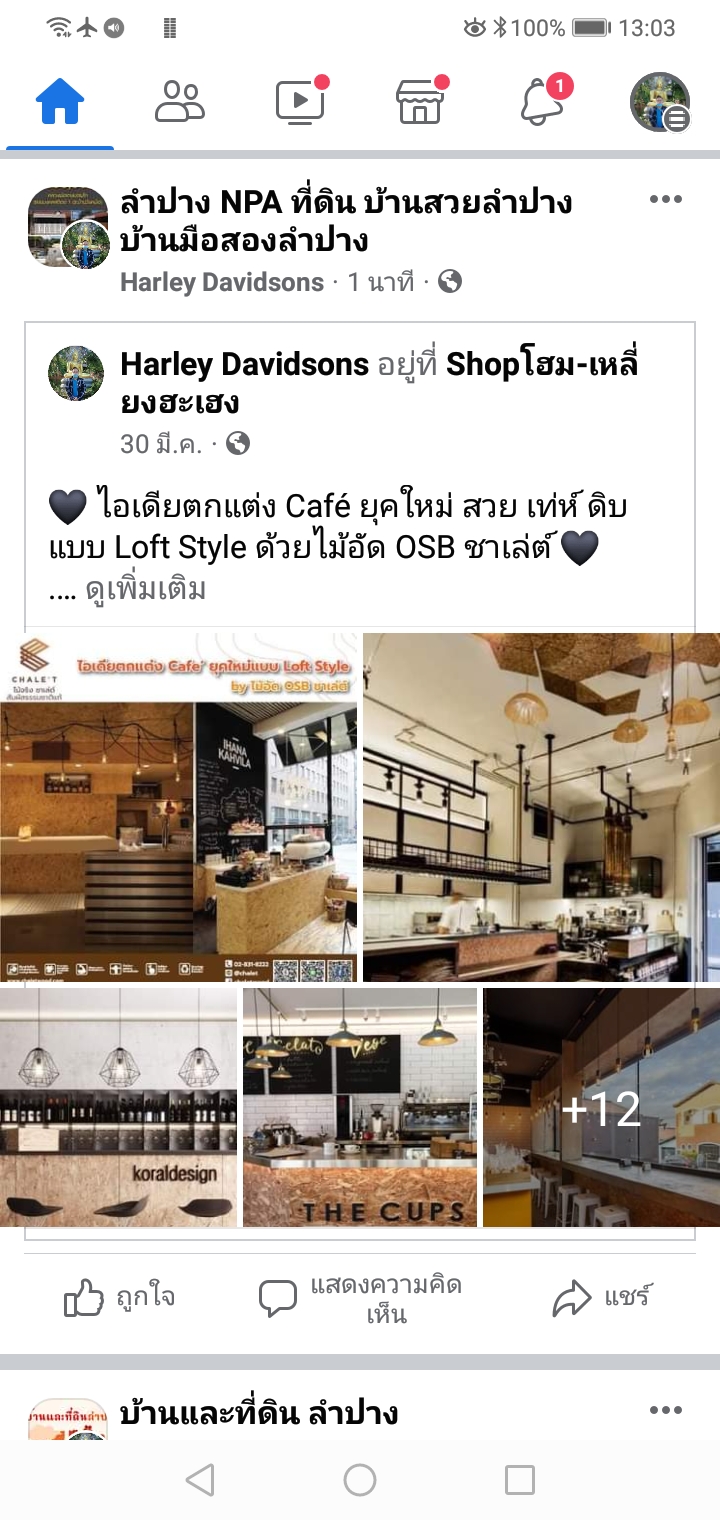Like the post with ถูกใจ
The image size is (720, 1520).
coord(120,1298)
